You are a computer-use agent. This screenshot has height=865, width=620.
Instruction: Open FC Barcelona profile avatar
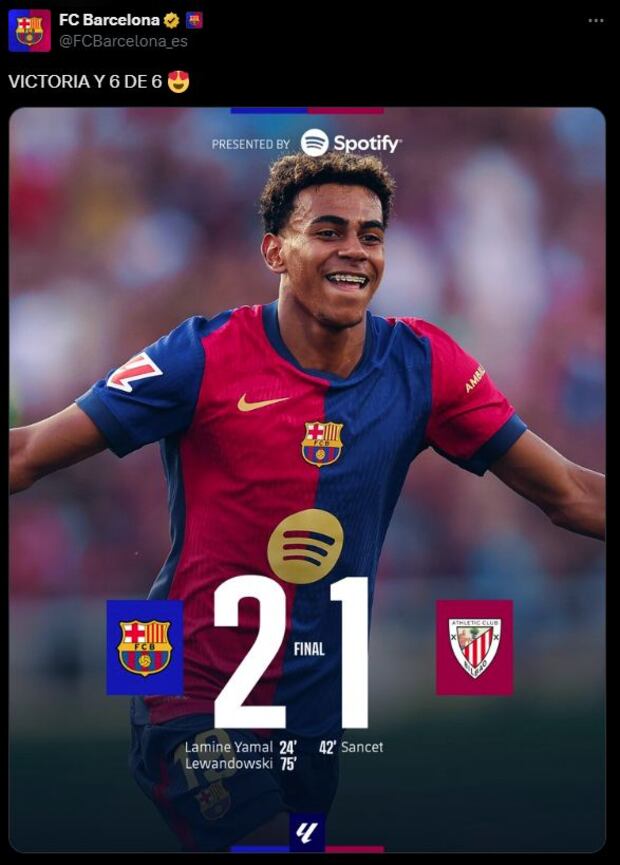click(x=29, y=31)
